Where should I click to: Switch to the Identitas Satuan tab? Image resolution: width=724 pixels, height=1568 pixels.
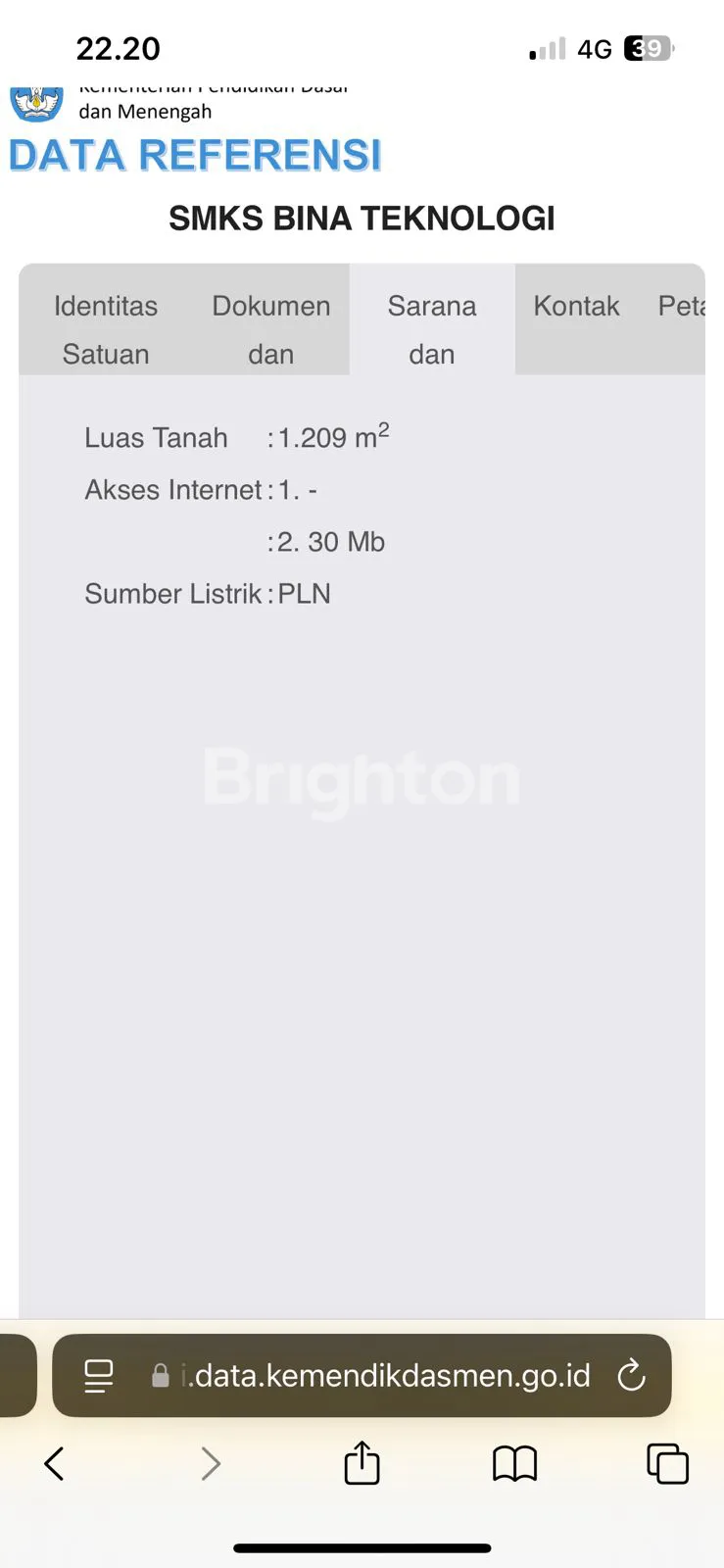(x=106, y=329)
